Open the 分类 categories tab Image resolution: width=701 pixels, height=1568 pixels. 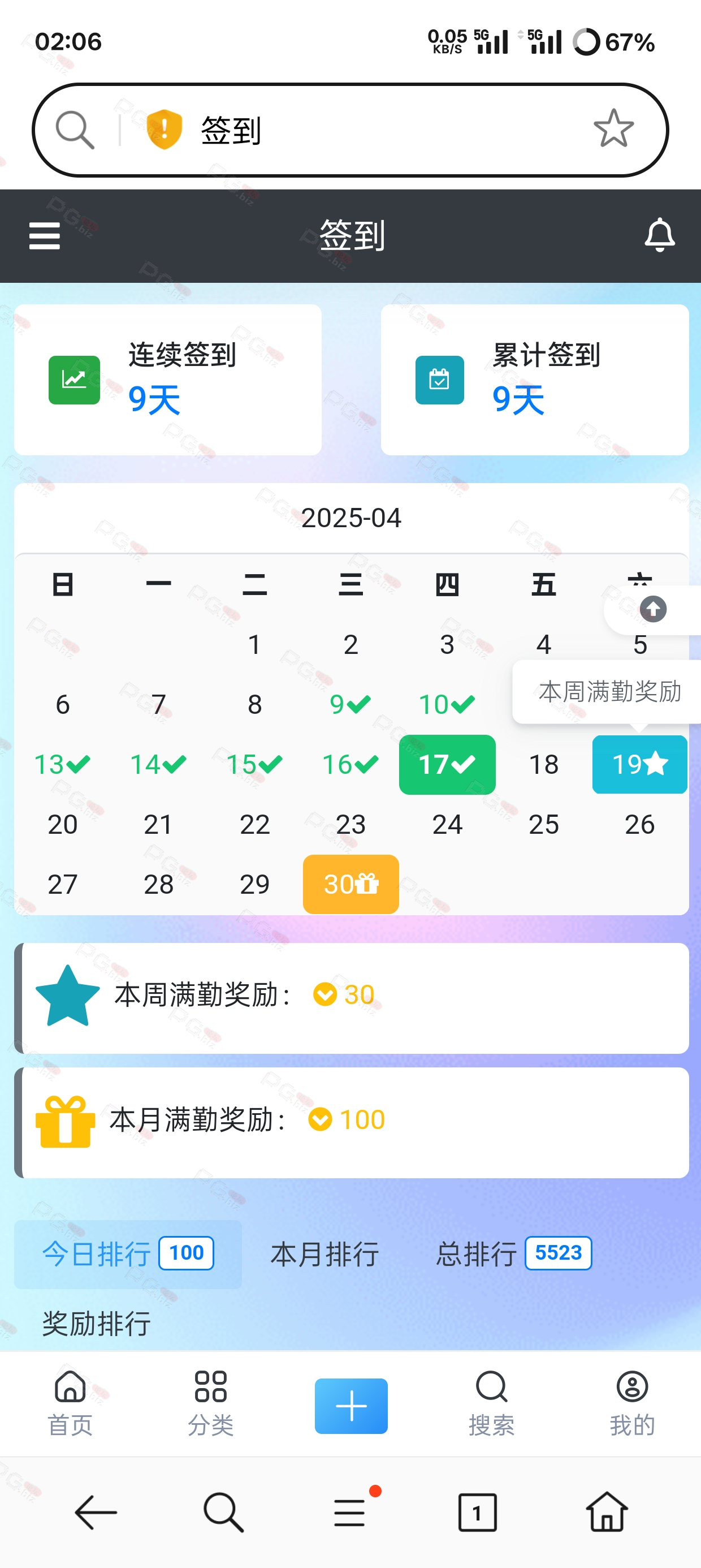click(210, 1403)
